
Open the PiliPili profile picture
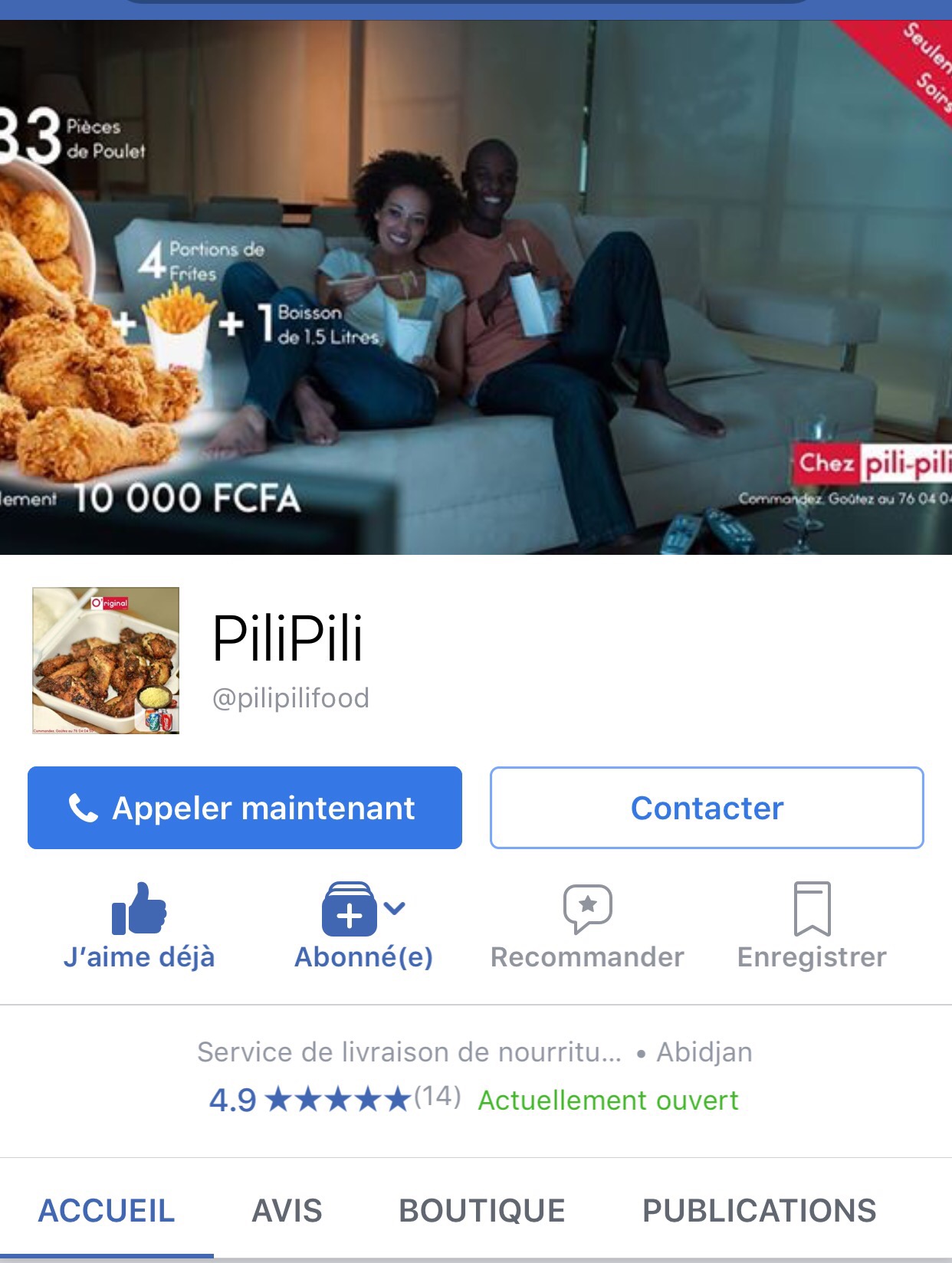click(x=106, y=661)
